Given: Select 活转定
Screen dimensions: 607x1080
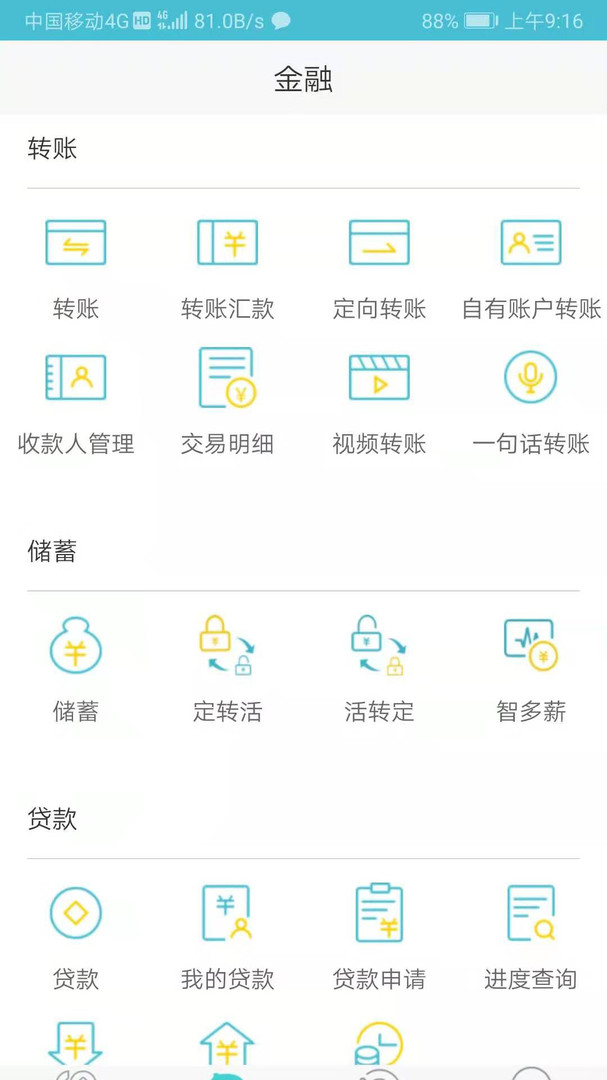Looking at the screenshot, I should point(379,645).
